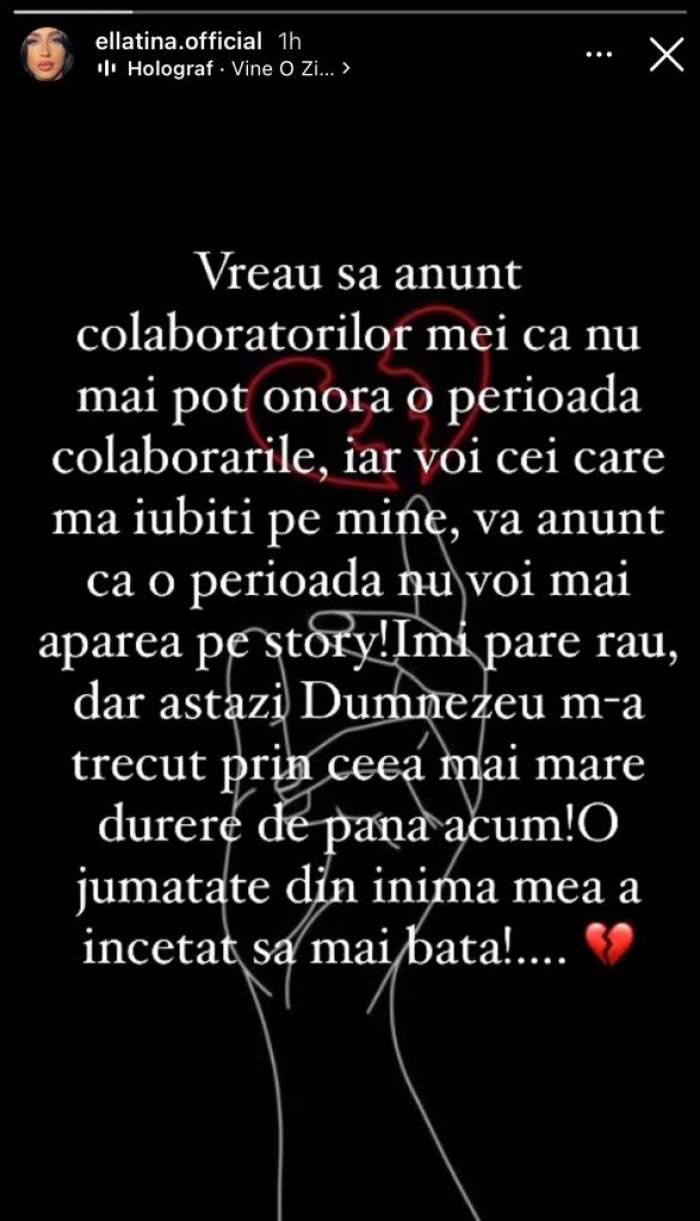Open ellatina.official profile picture
This screenshot has height=1221, width=700.
pos(47,56)
